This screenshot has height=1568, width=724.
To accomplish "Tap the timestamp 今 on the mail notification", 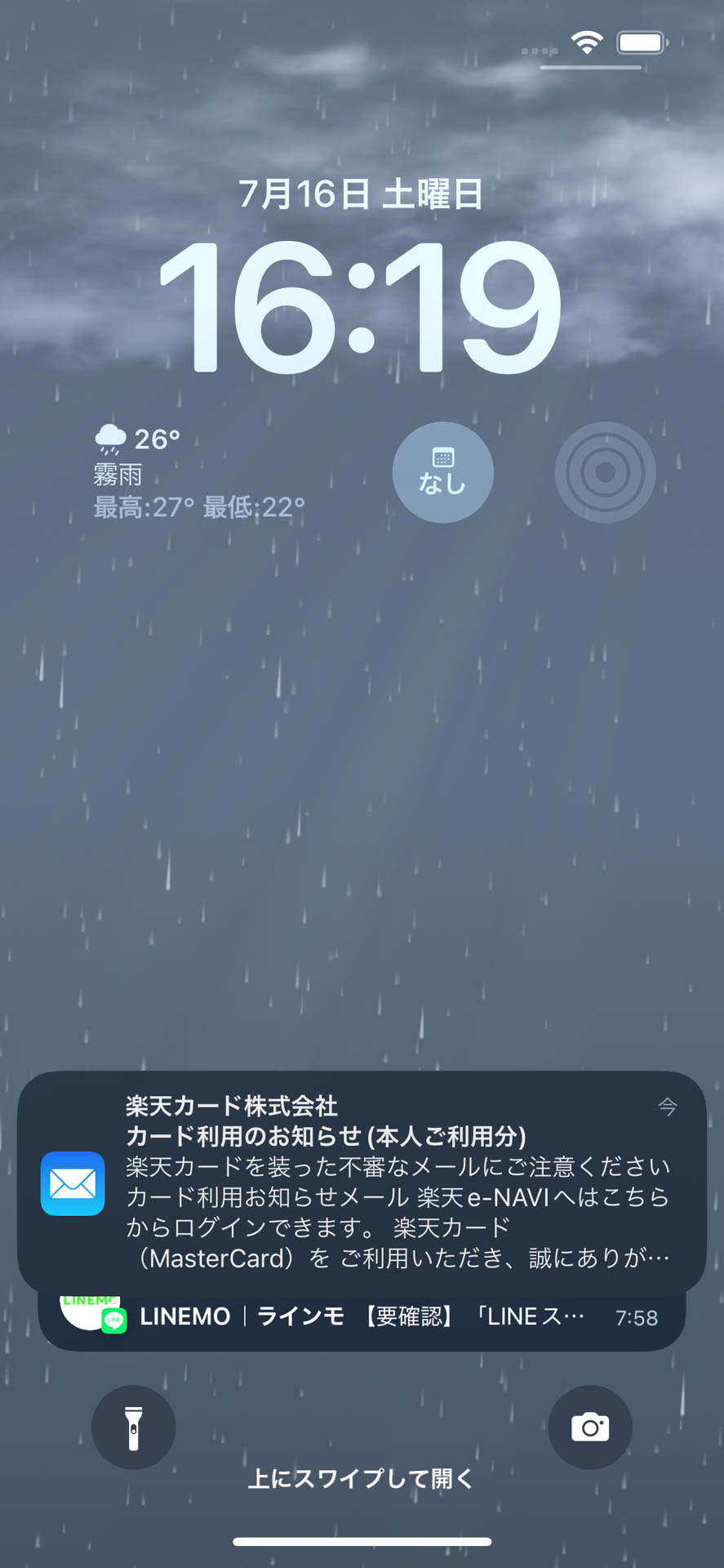I will 668,1107.
